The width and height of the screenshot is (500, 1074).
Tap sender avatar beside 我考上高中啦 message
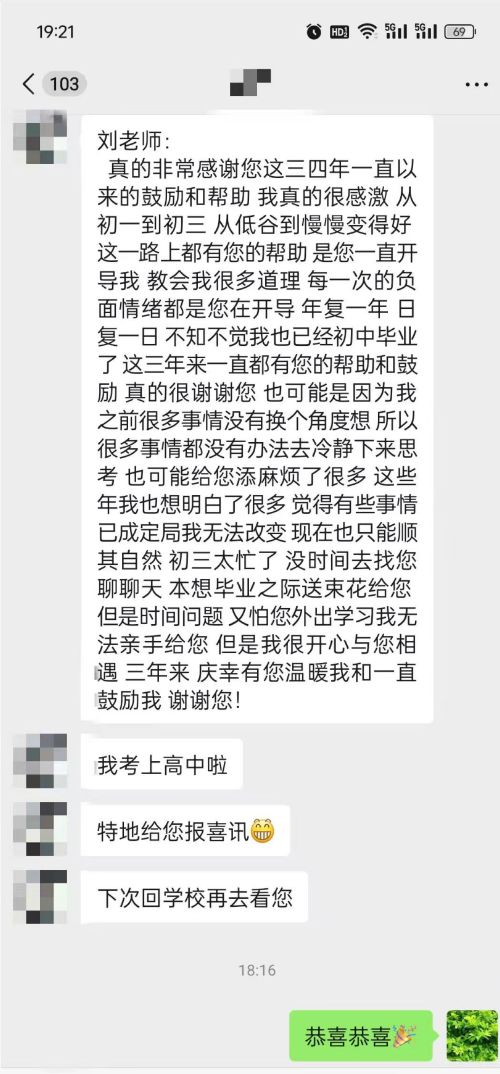[40, 761]
